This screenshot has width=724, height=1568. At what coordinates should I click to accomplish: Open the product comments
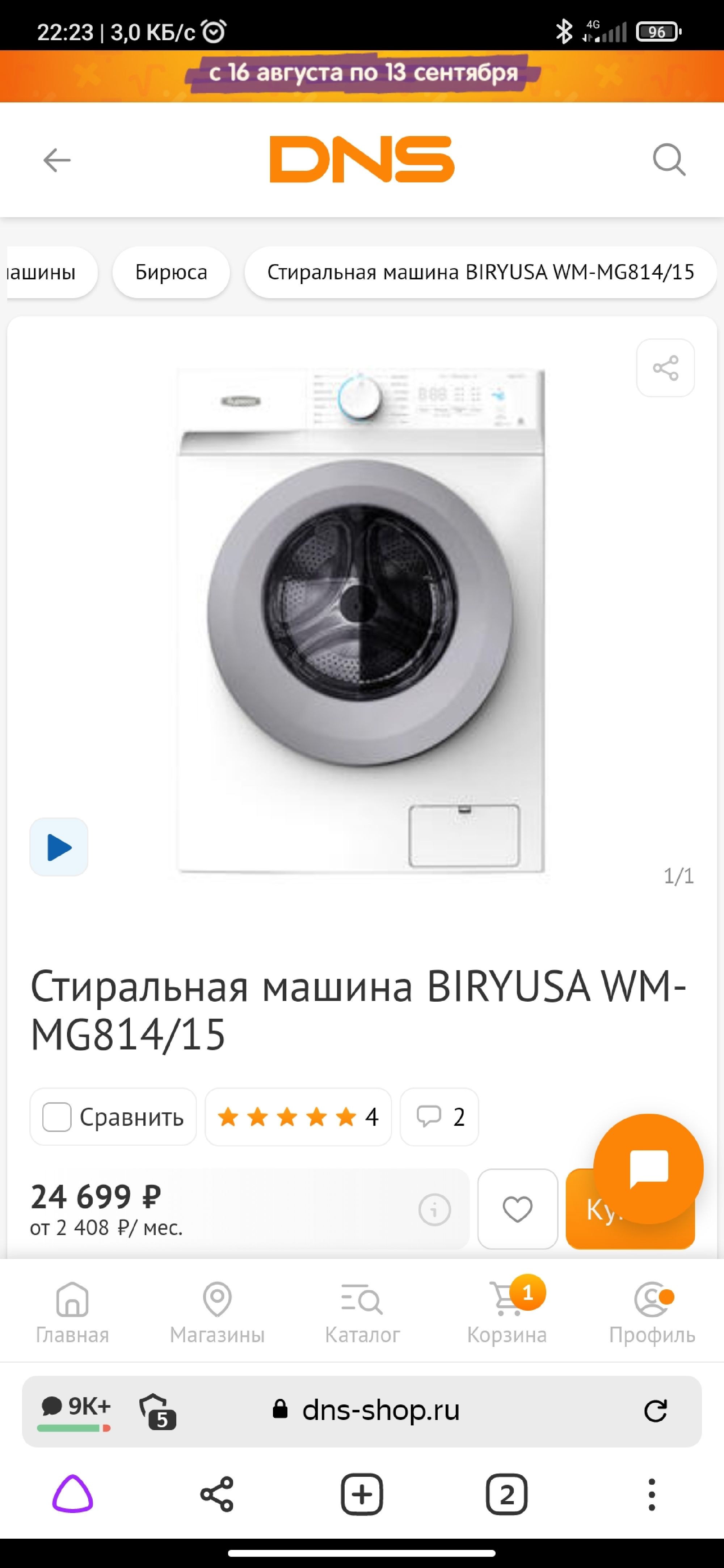439,1117
